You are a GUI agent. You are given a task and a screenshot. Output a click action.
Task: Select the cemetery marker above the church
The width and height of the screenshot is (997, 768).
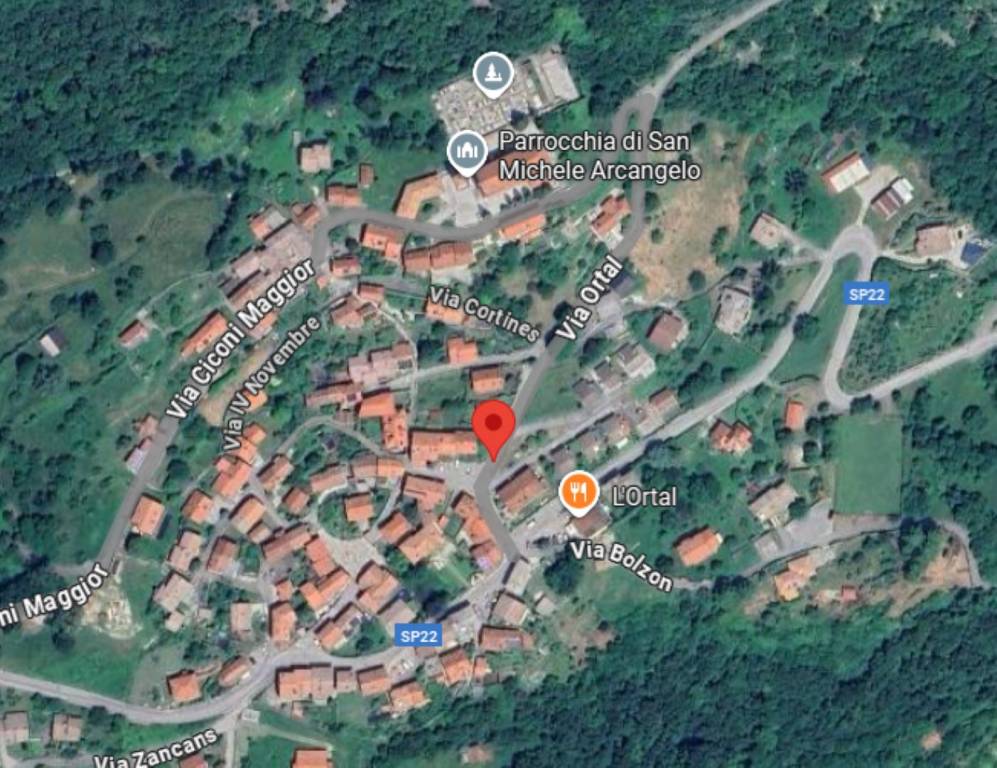(493, 73)
